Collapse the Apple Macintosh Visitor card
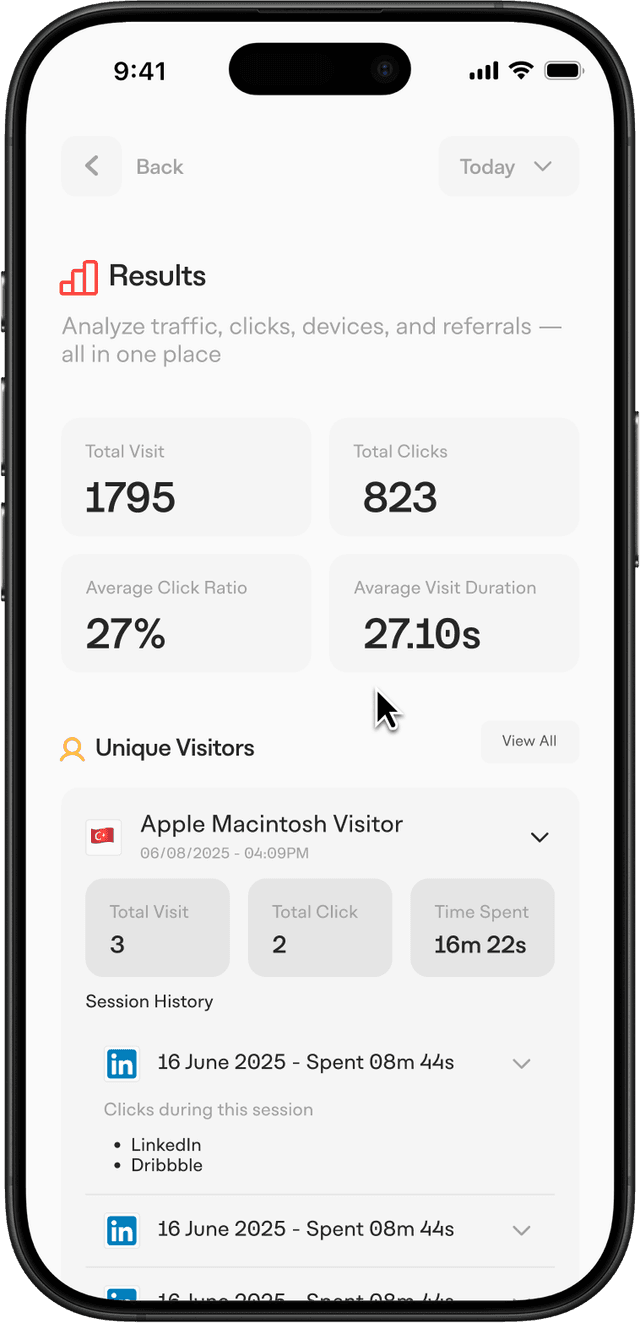Viewport: 640px width, 1323px height. coord(539,837)
